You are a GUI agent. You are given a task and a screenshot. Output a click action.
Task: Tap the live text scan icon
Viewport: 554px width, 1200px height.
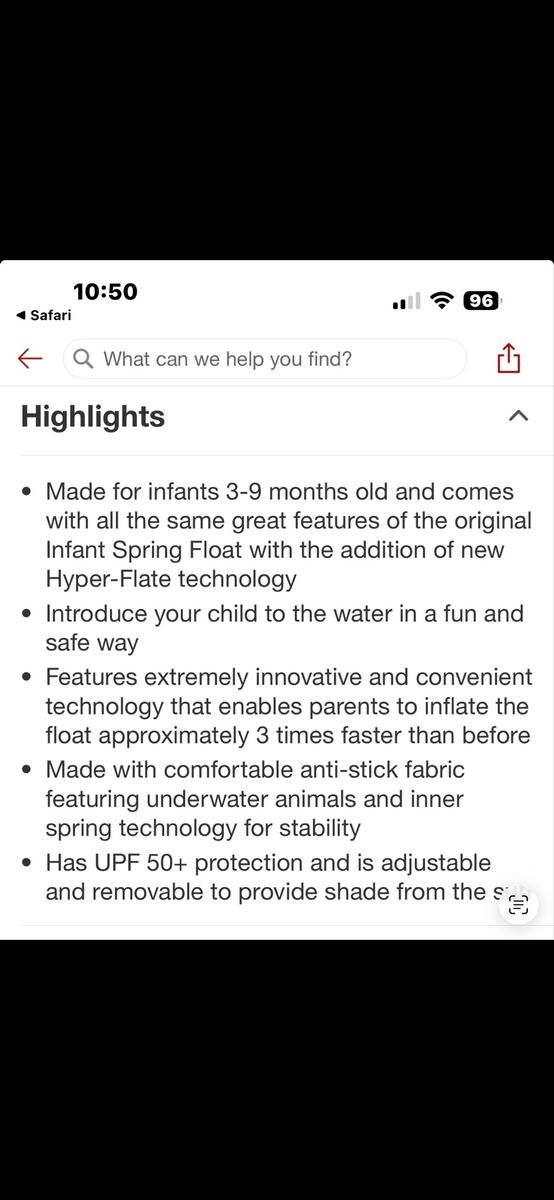tap(518, 905)
